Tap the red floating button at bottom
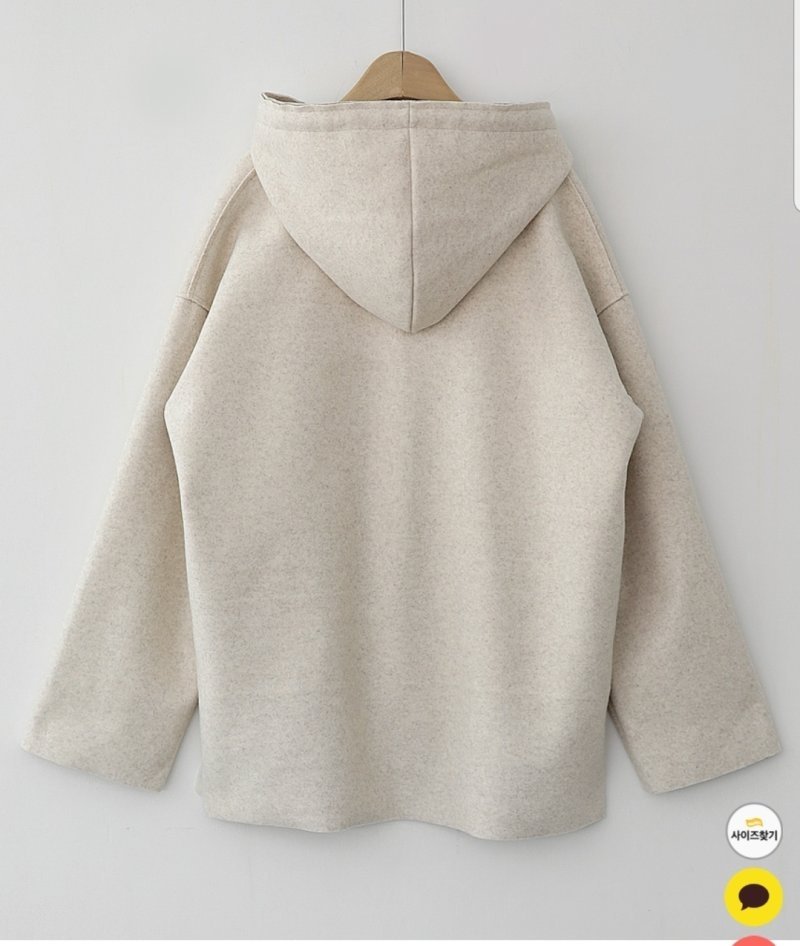The width and height of the screenshot is (800, 946). pos(753,941)
